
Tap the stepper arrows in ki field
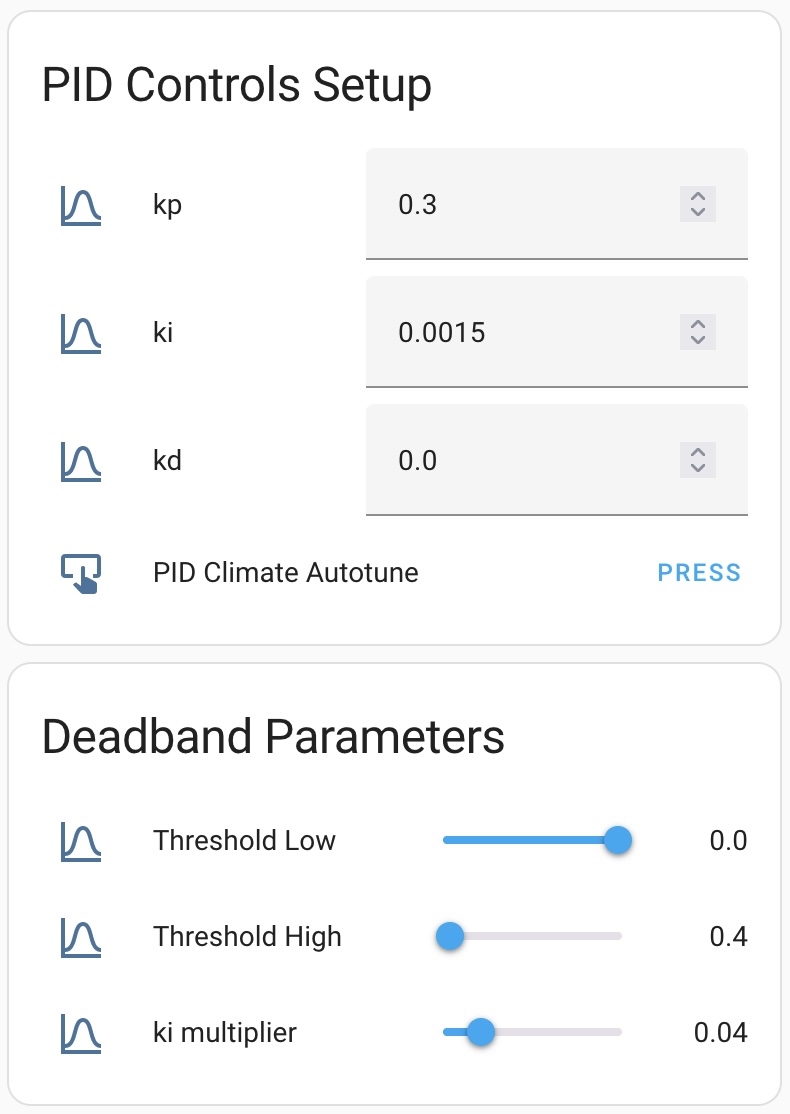pos(698,332)
